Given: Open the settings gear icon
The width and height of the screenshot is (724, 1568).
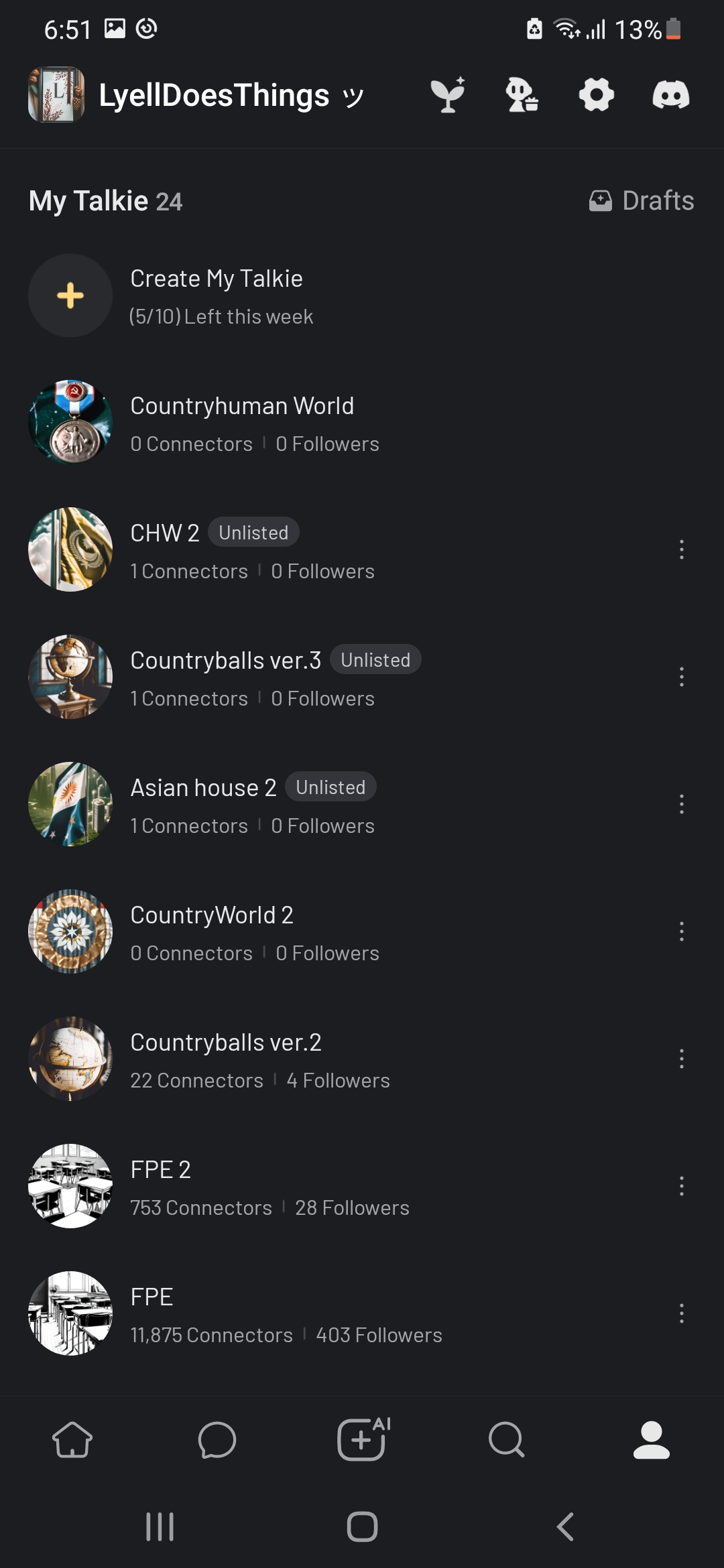Looking at the screenshot, I should click(x=596, y=94).
